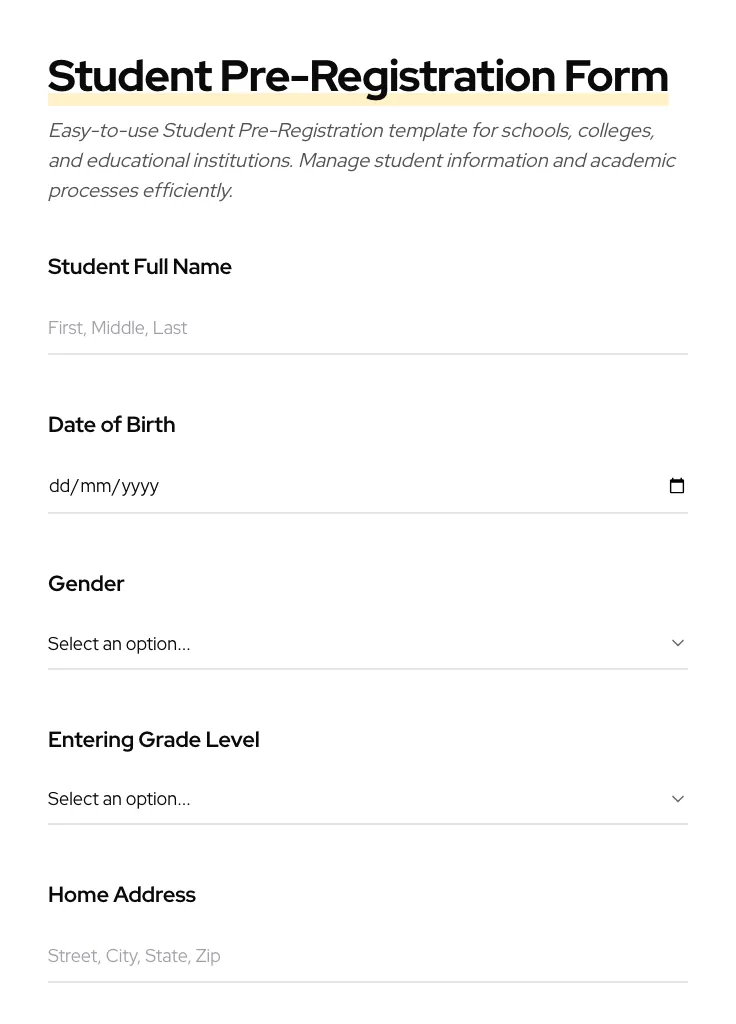
Task: Click the Student Full Name label
Action: click(140, 266)
